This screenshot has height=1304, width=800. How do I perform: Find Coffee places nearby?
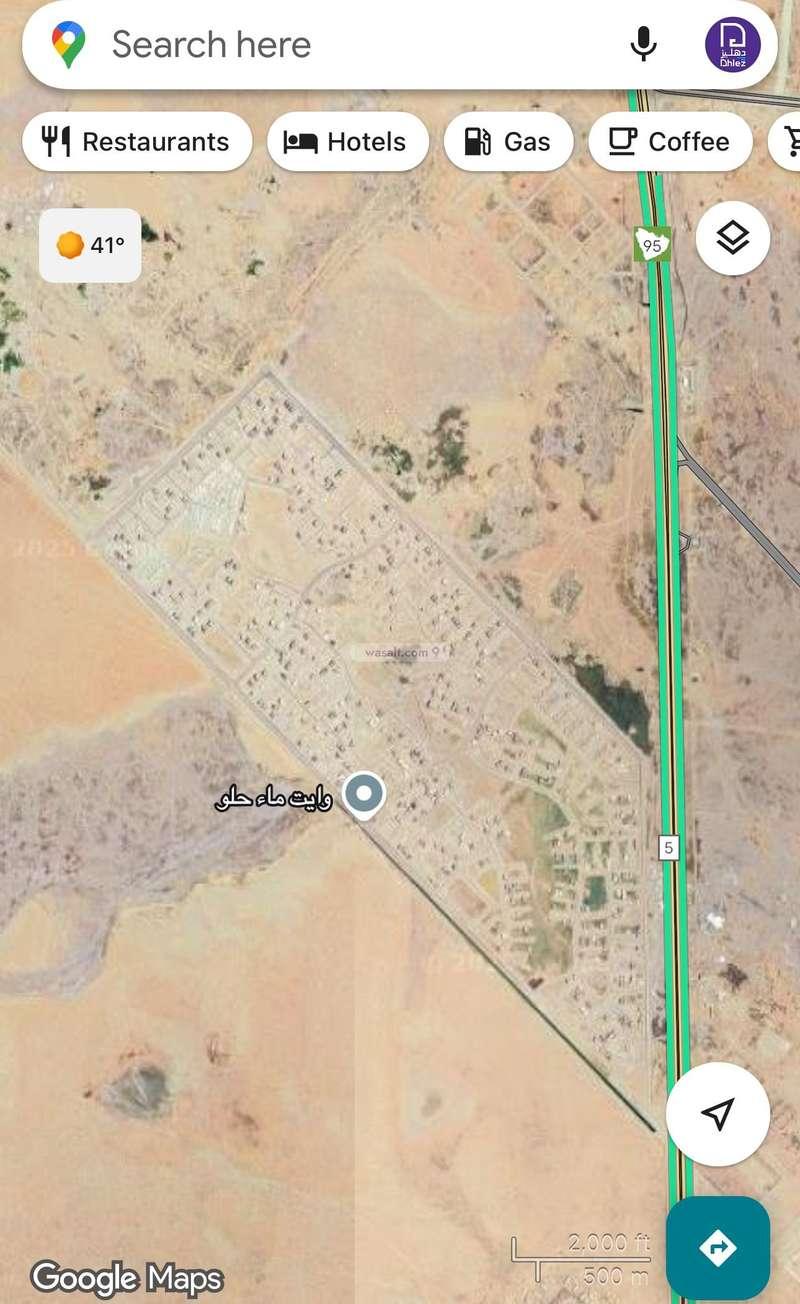(670, 142)
